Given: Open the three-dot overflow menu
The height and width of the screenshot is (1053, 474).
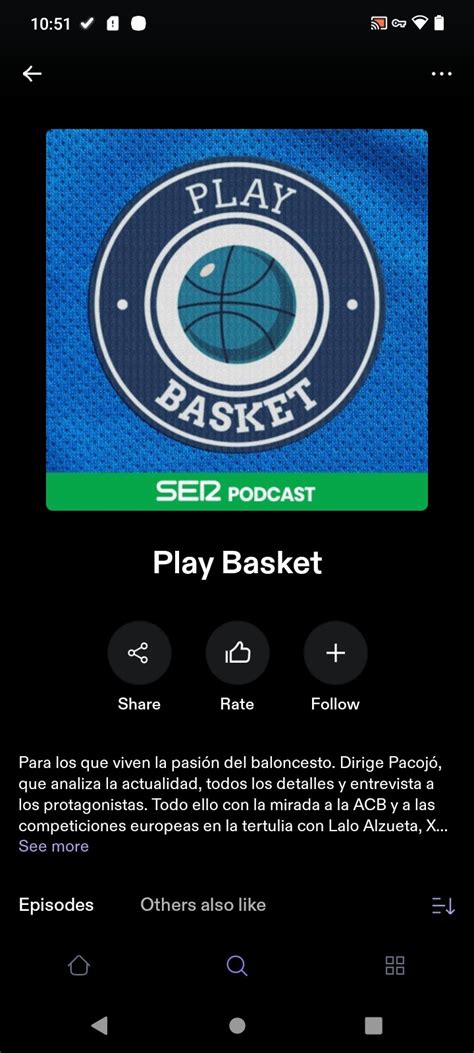Looking at the screenshot, I should 441,74.
